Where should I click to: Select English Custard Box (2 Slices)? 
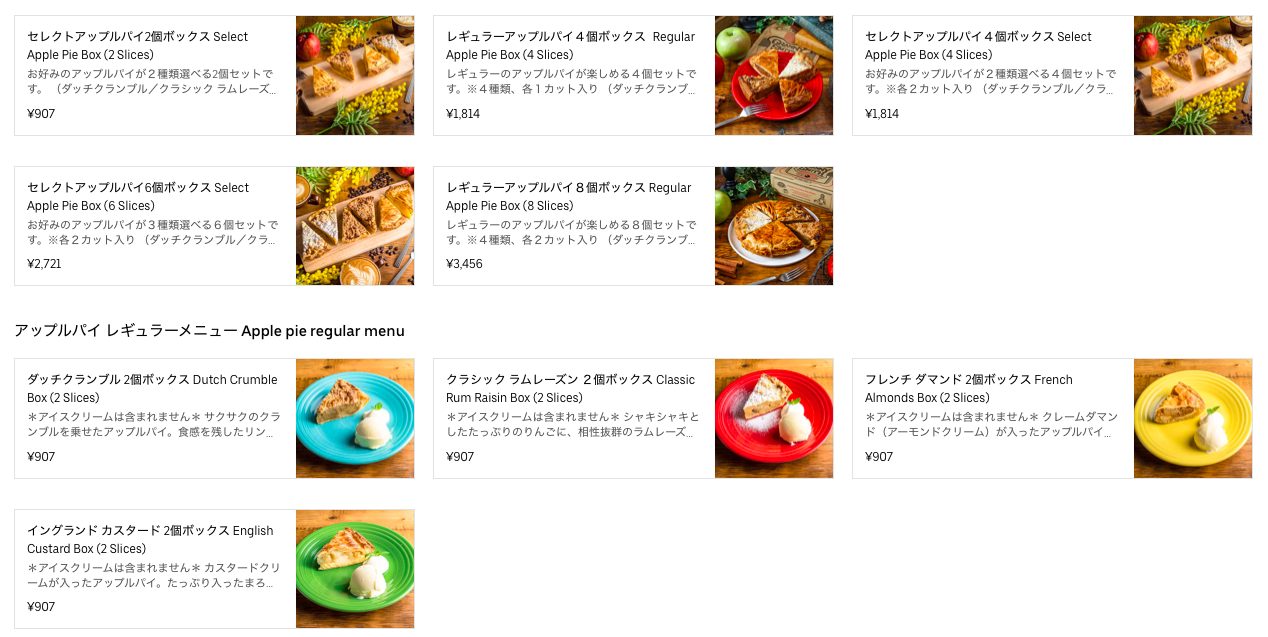tap(214, 569)
